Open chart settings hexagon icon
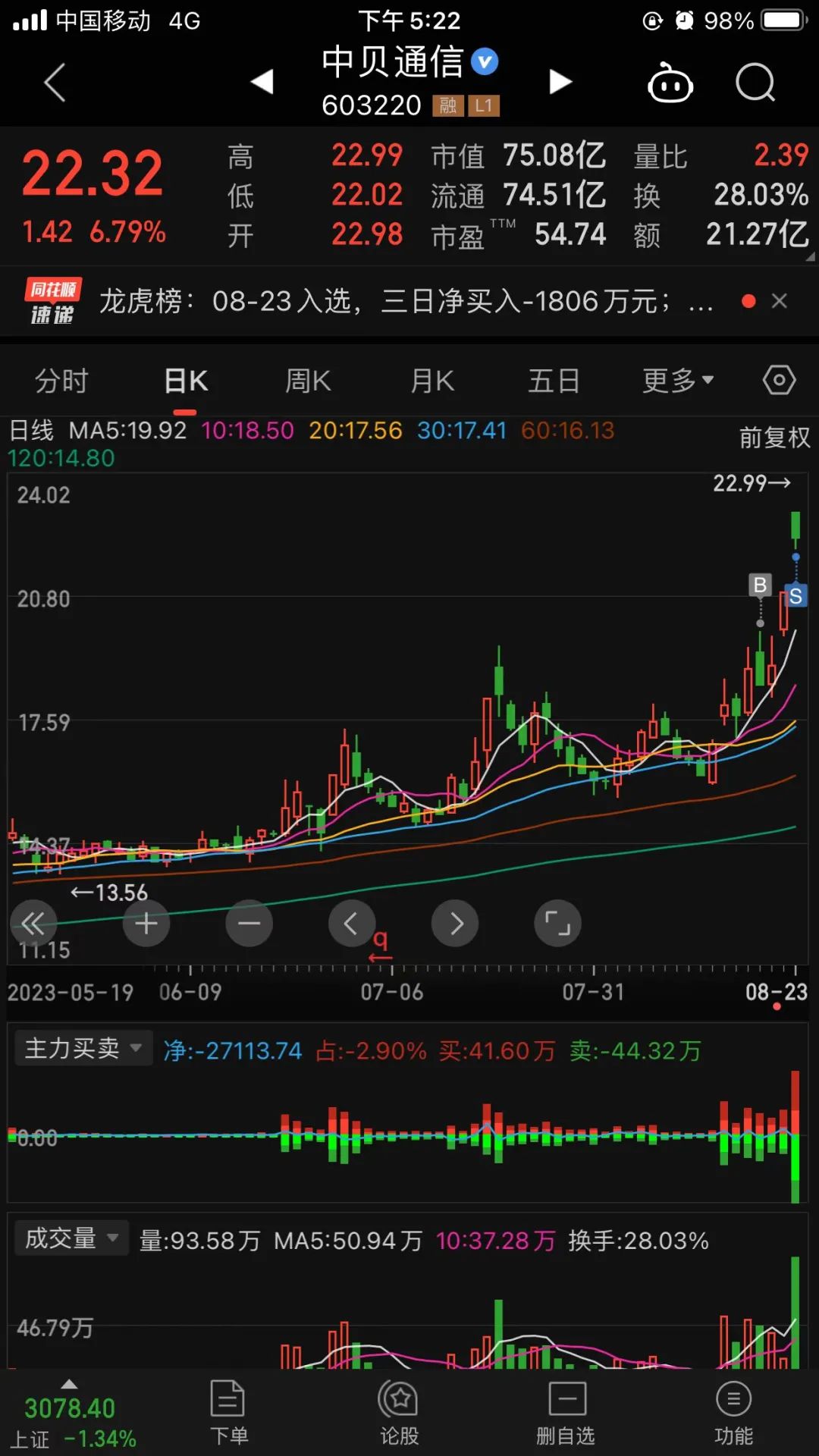The image size is (819, 1456). tap(779, 380)
